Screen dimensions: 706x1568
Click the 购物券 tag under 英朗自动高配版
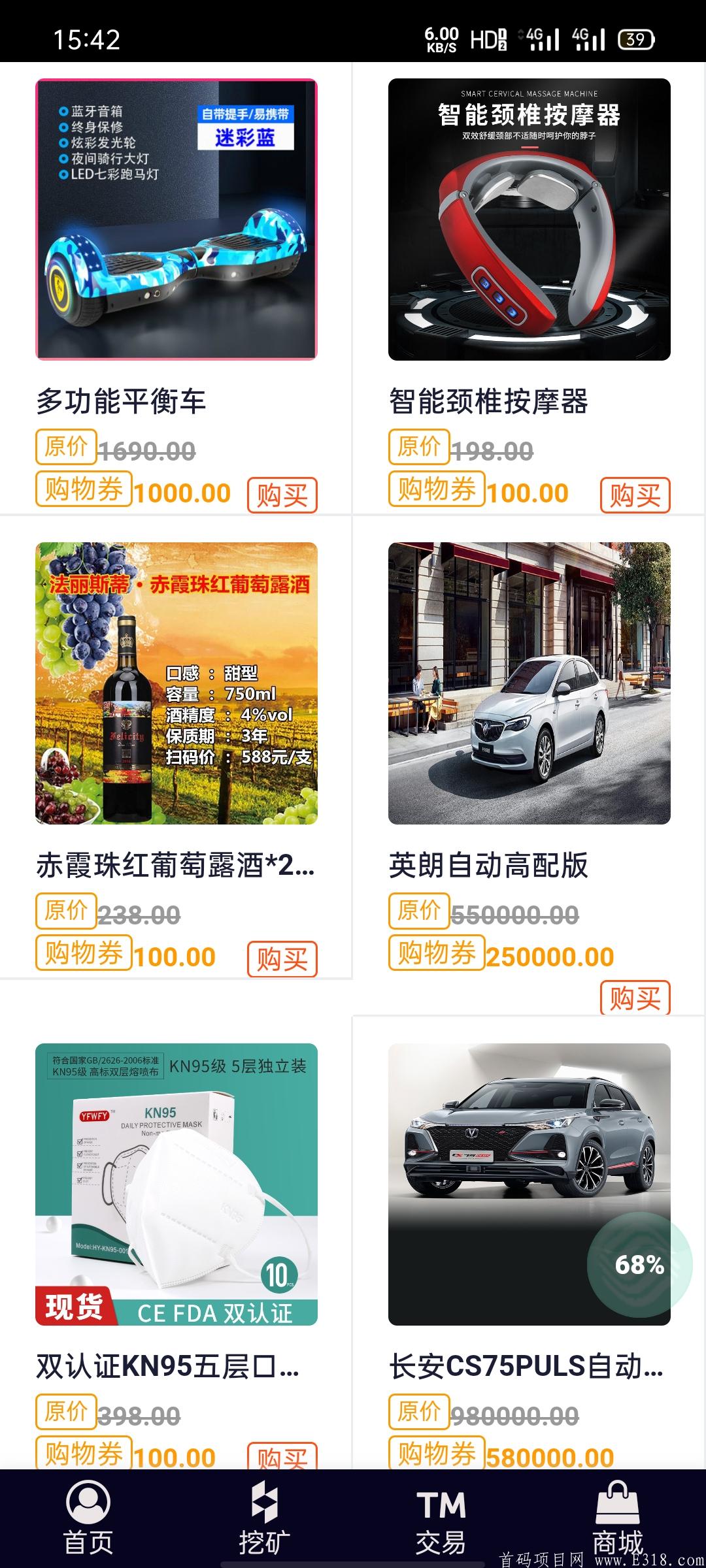click(435, 955)
